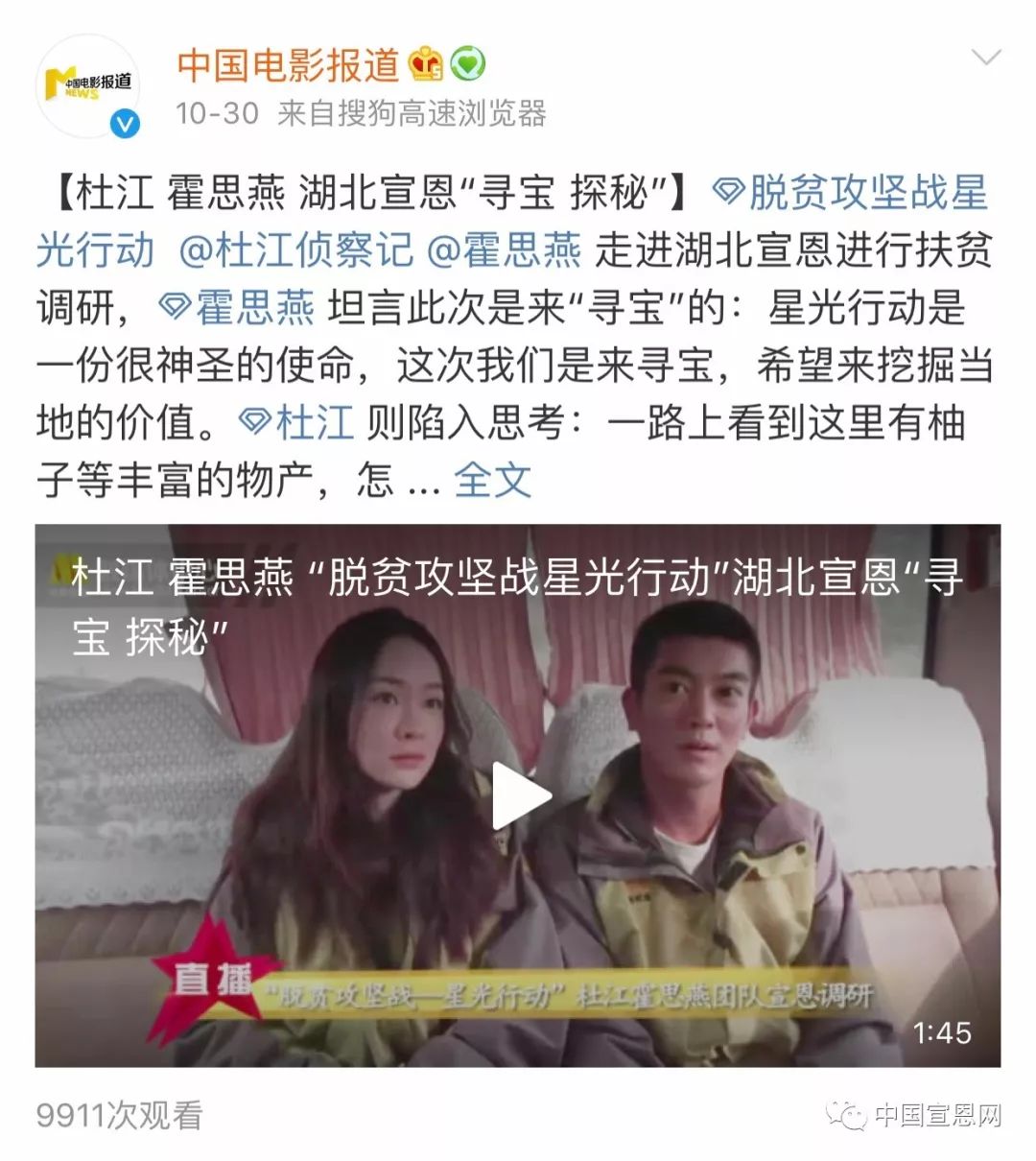1036x1161 pixels.
Task: Open the 中国电影报道 account name
Action: (x=288, y=66)
